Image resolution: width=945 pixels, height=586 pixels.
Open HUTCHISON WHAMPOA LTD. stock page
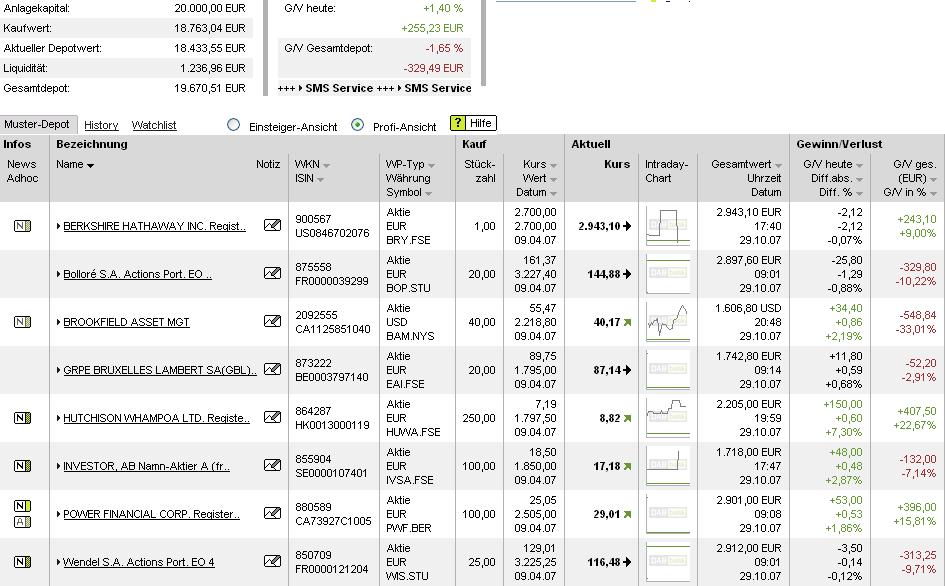click(x=156, y=418)
